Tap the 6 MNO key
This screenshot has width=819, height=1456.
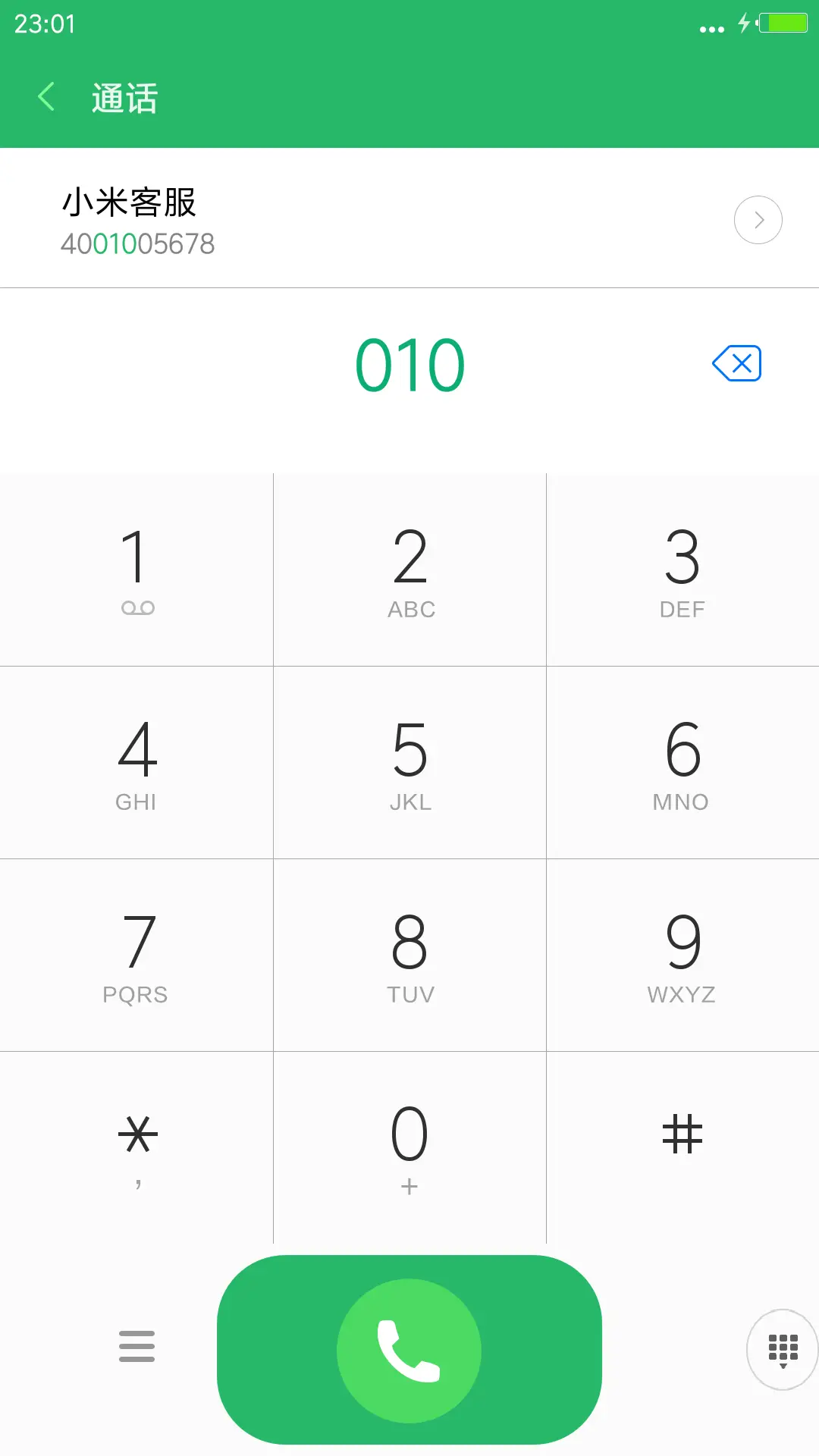[682, 763]
